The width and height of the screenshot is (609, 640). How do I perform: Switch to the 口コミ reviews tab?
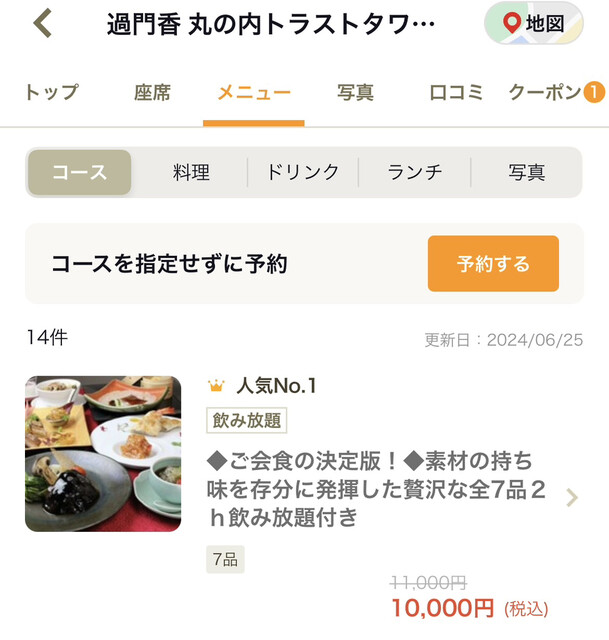pos(456,93)
